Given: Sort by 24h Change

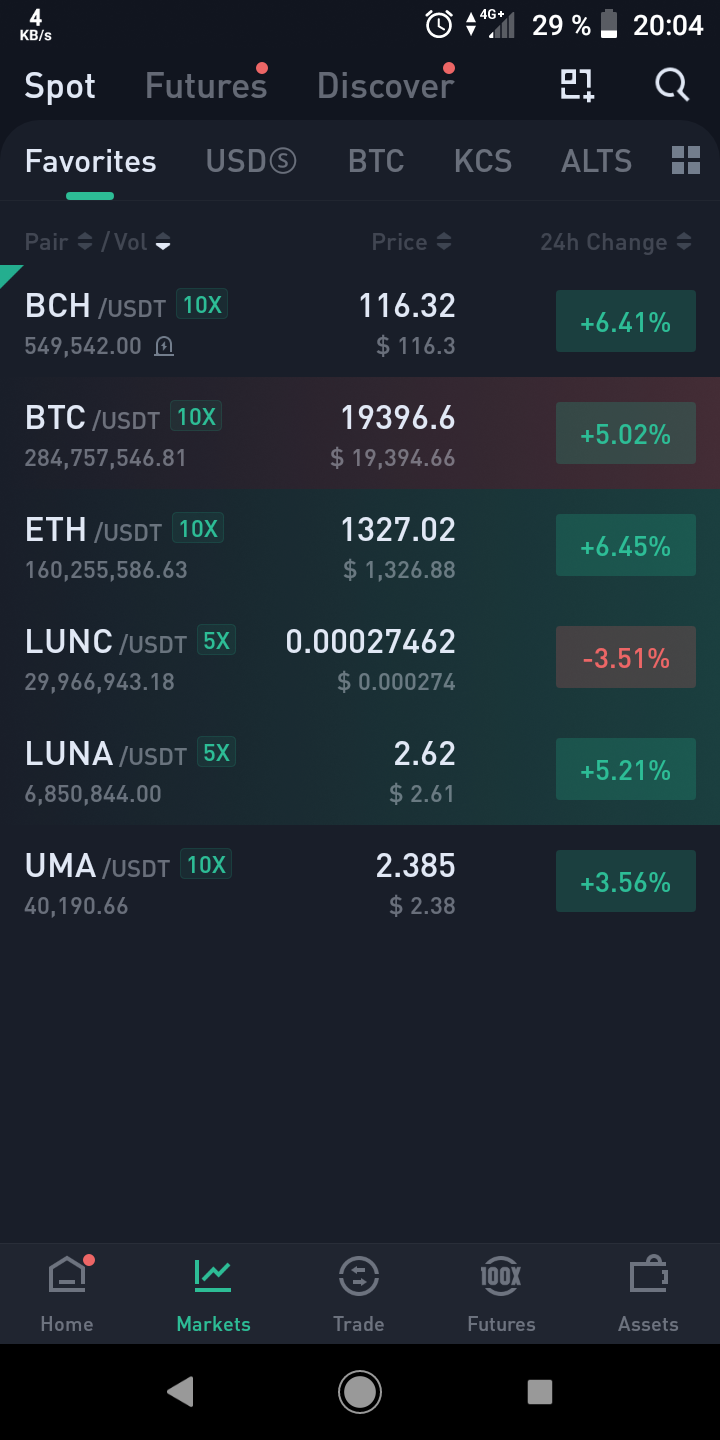Looking at the screenshot, I should pos(615,242).
